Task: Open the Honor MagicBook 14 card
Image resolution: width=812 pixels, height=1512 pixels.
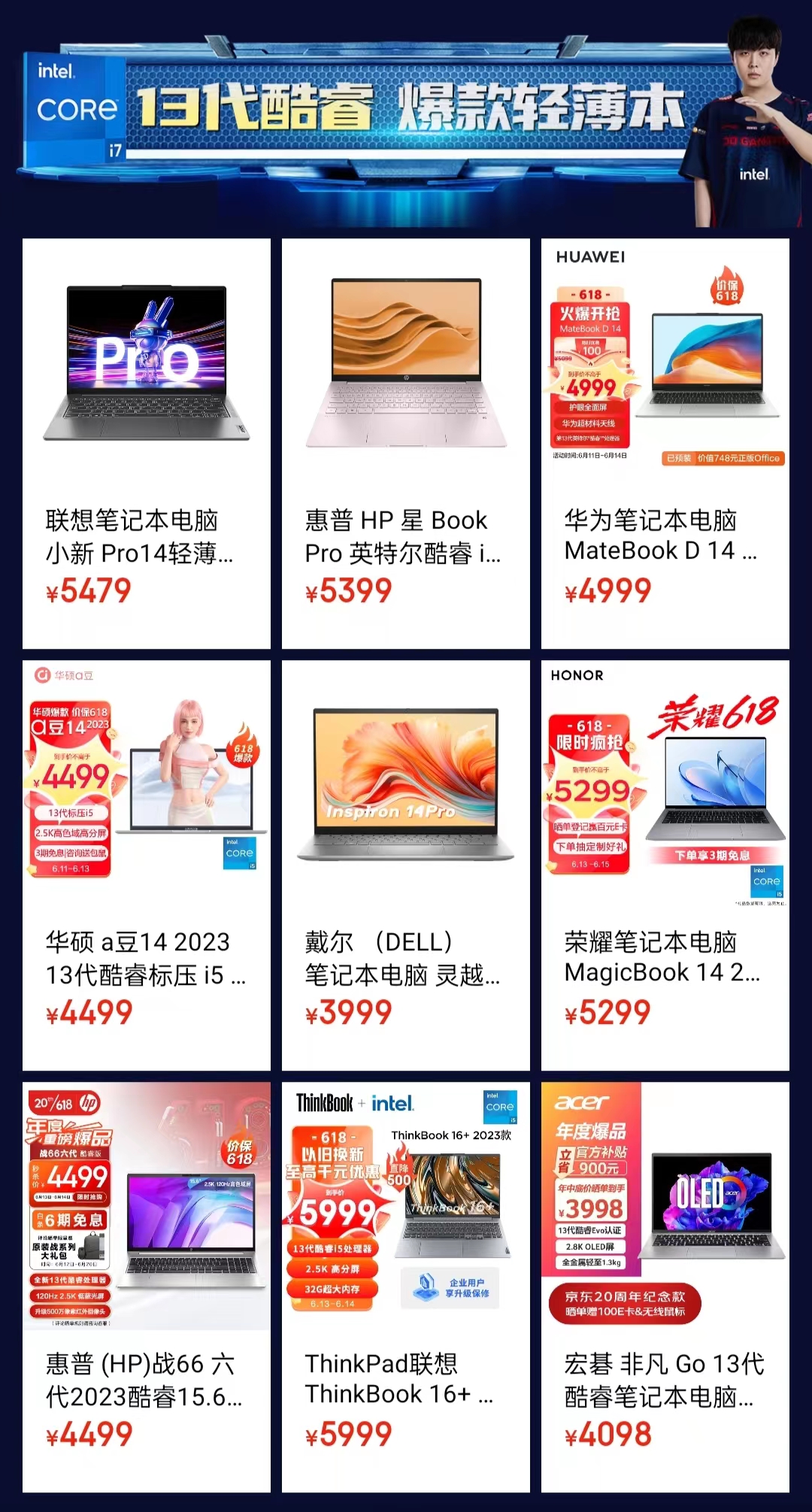Action: (x=665, y=865)
